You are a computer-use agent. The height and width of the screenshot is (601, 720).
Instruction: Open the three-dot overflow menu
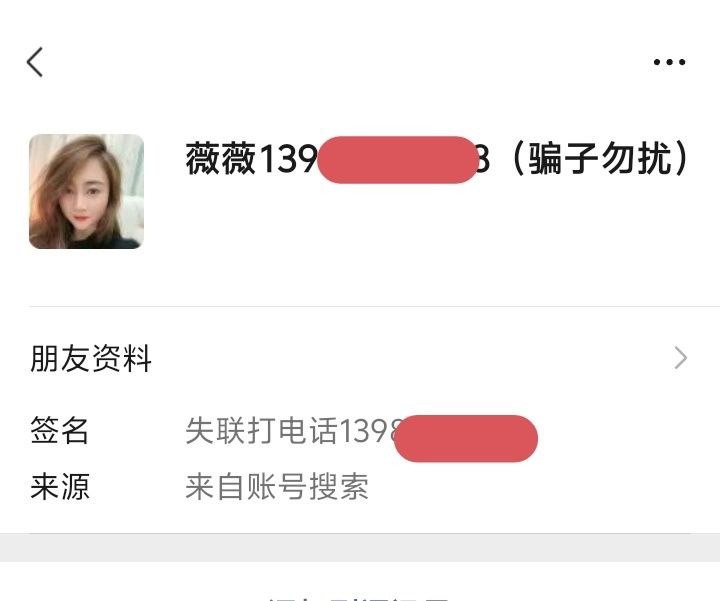(x=669, y=62)
